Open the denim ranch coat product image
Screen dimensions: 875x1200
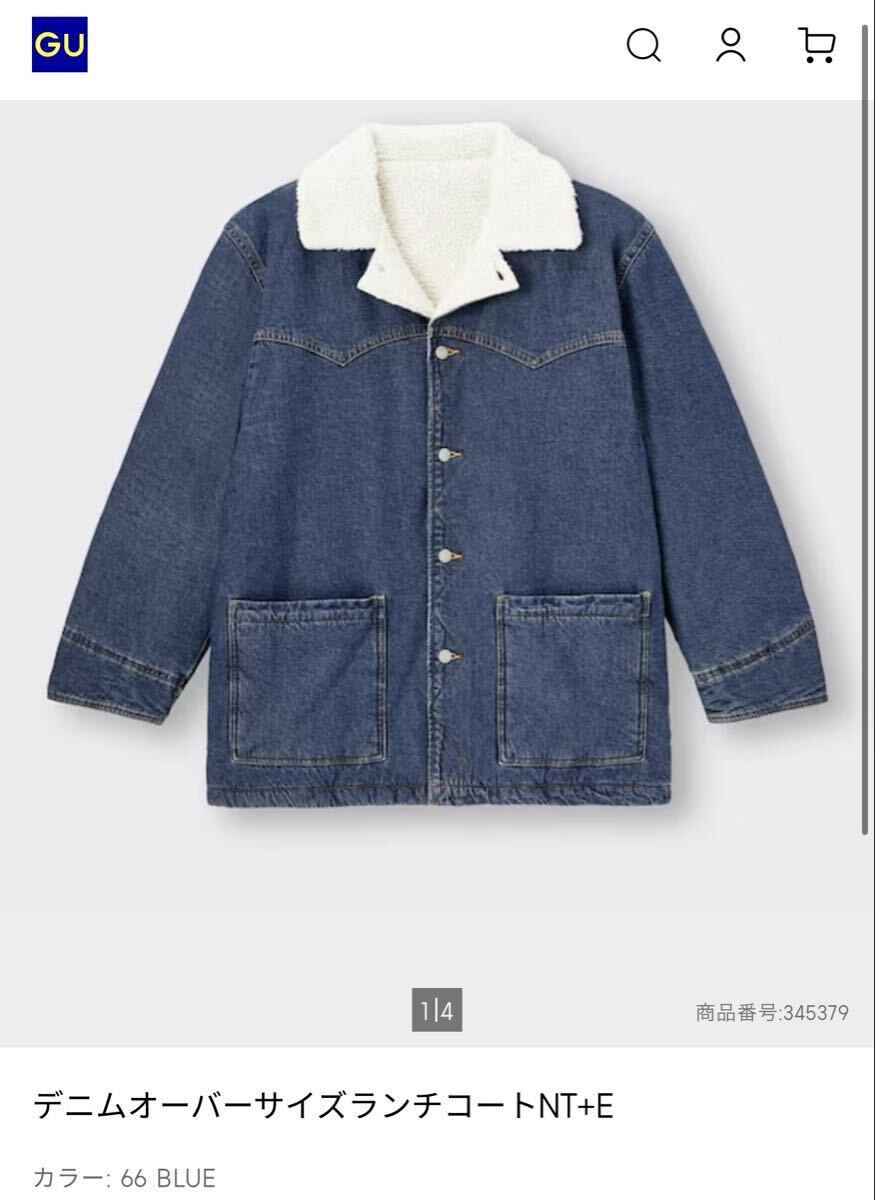(x=436, y=470)
